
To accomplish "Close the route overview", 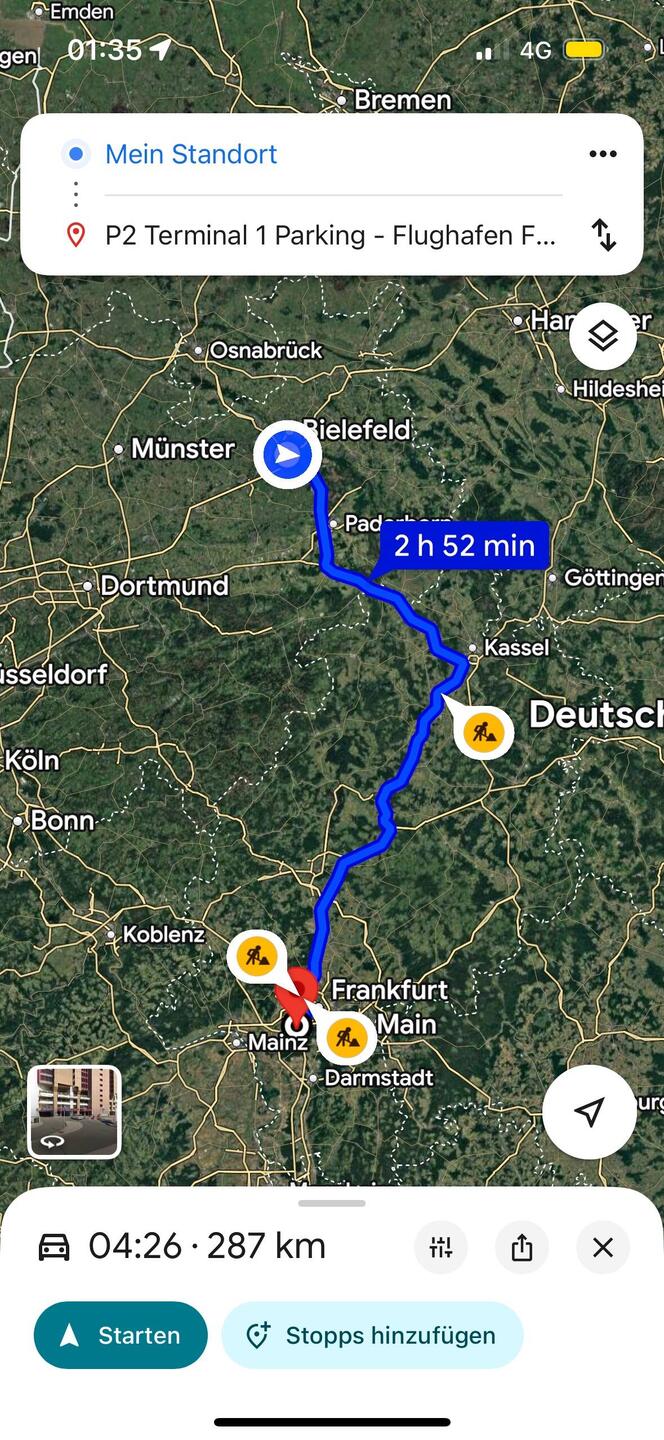I will (603, 1247).
